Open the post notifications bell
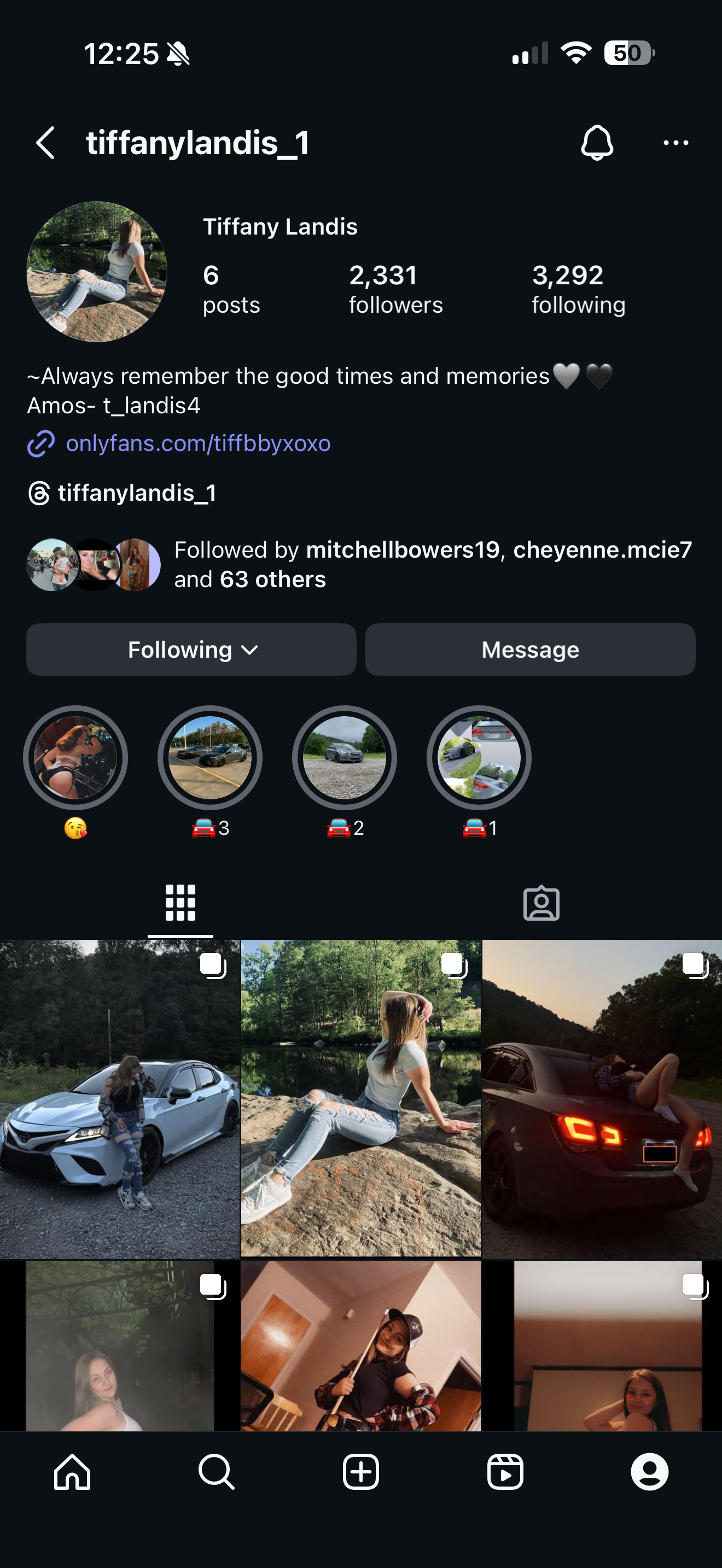The image size is (722, 1568). (597, 143)
